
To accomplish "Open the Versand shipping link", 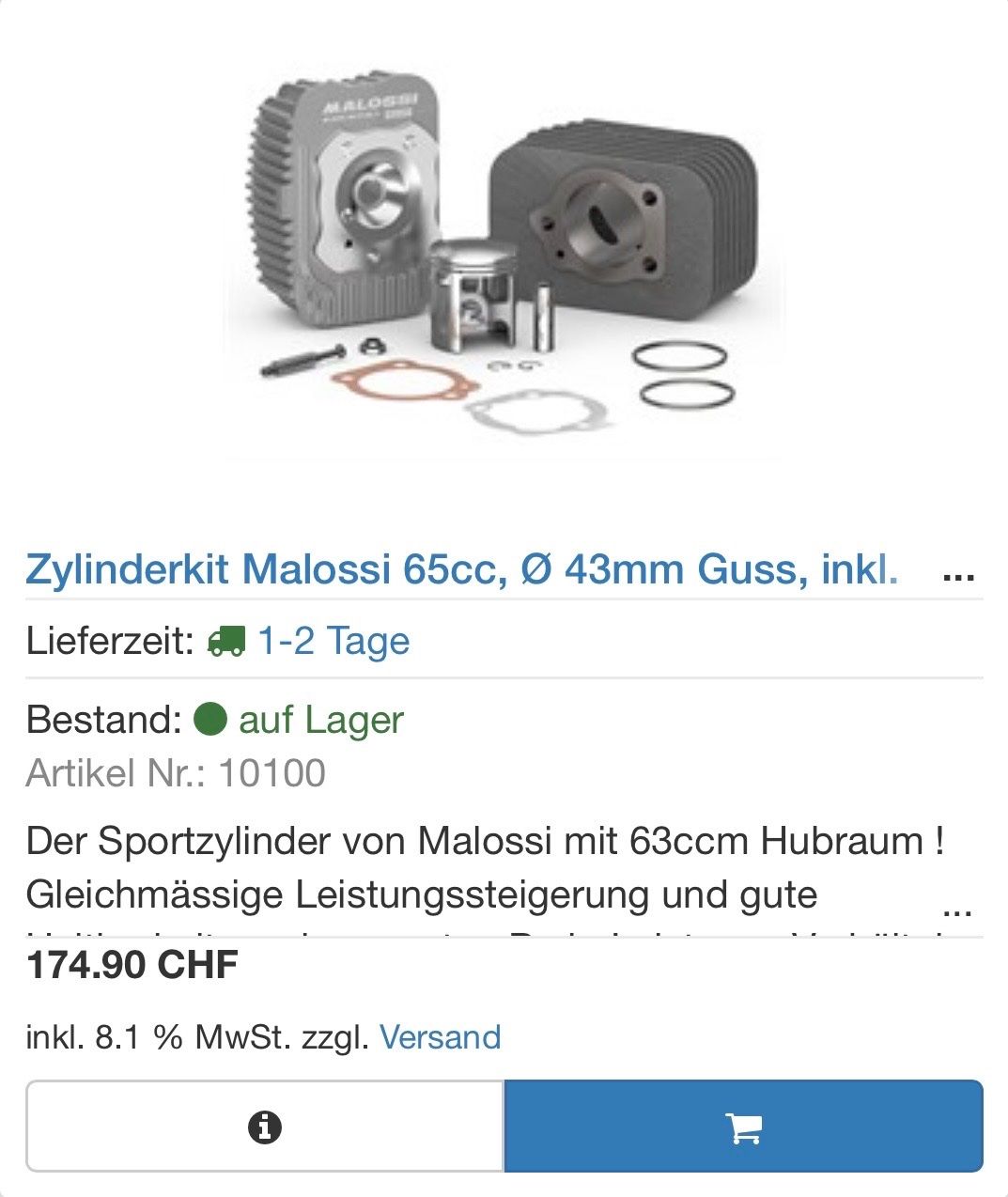I will click(440, 1037).
